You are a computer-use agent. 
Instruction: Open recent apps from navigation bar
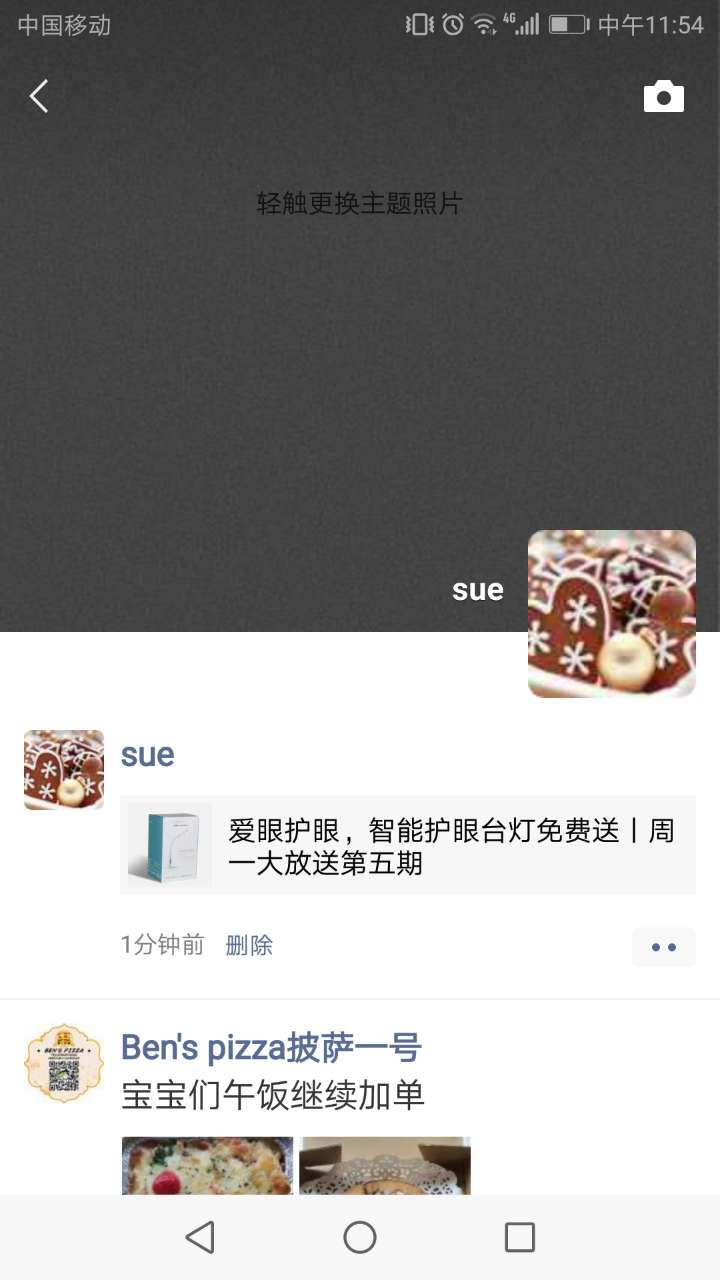[x=520, y=1238]
